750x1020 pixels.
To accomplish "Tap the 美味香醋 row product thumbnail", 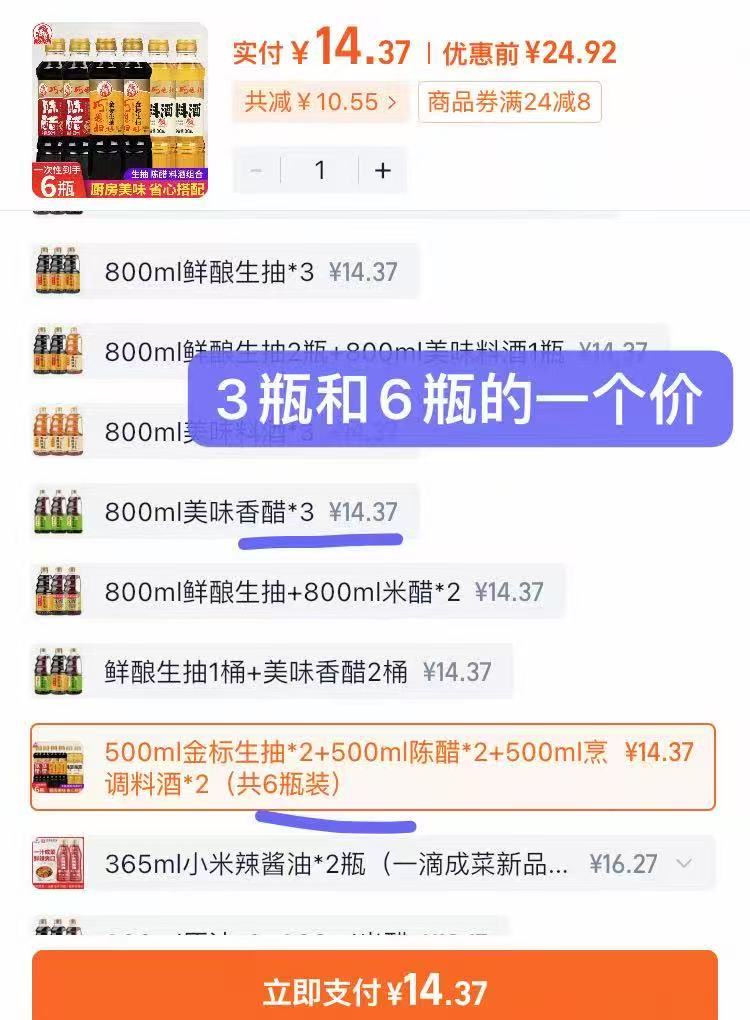I will coord(58,510).
